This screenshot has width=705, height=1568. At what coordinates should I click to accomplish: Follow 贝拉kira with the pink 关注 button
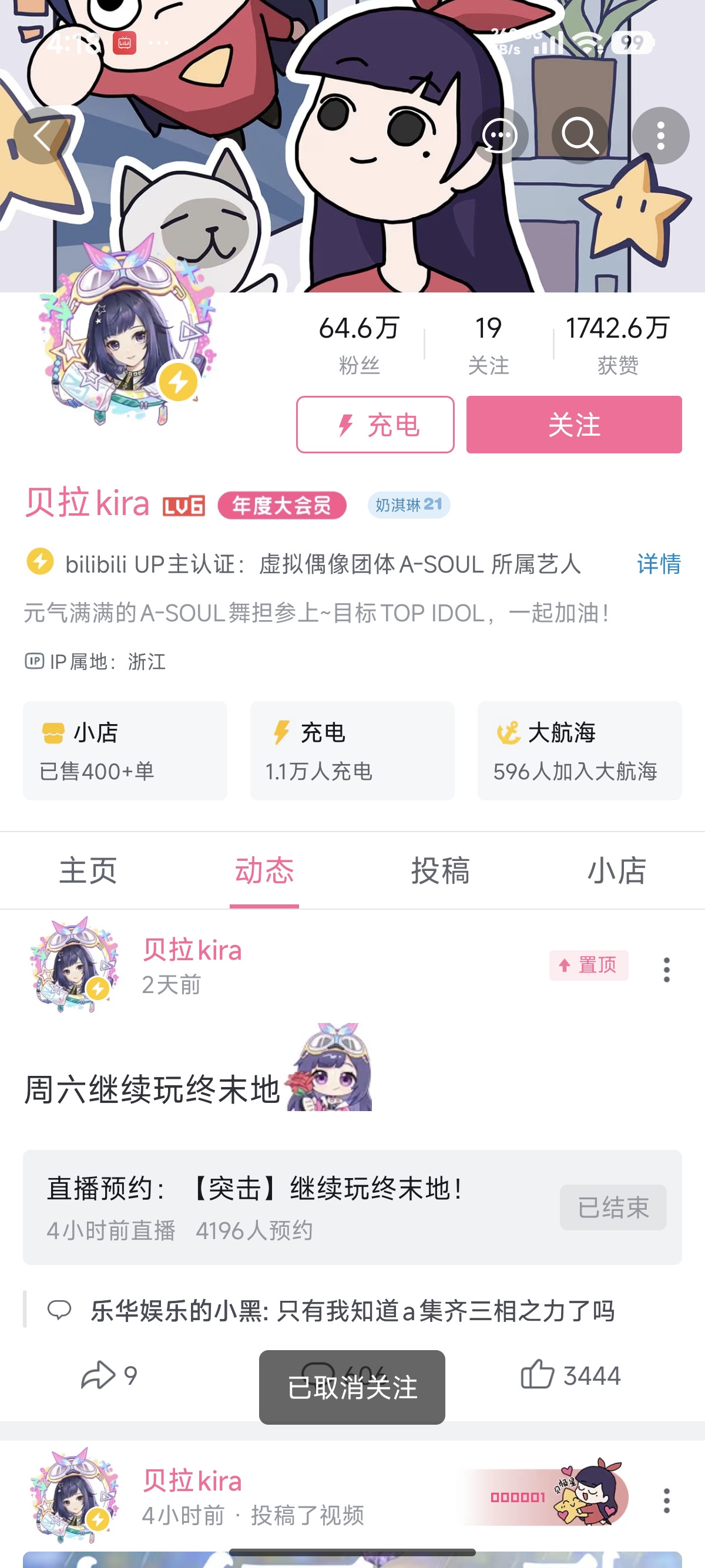point(573,424)
